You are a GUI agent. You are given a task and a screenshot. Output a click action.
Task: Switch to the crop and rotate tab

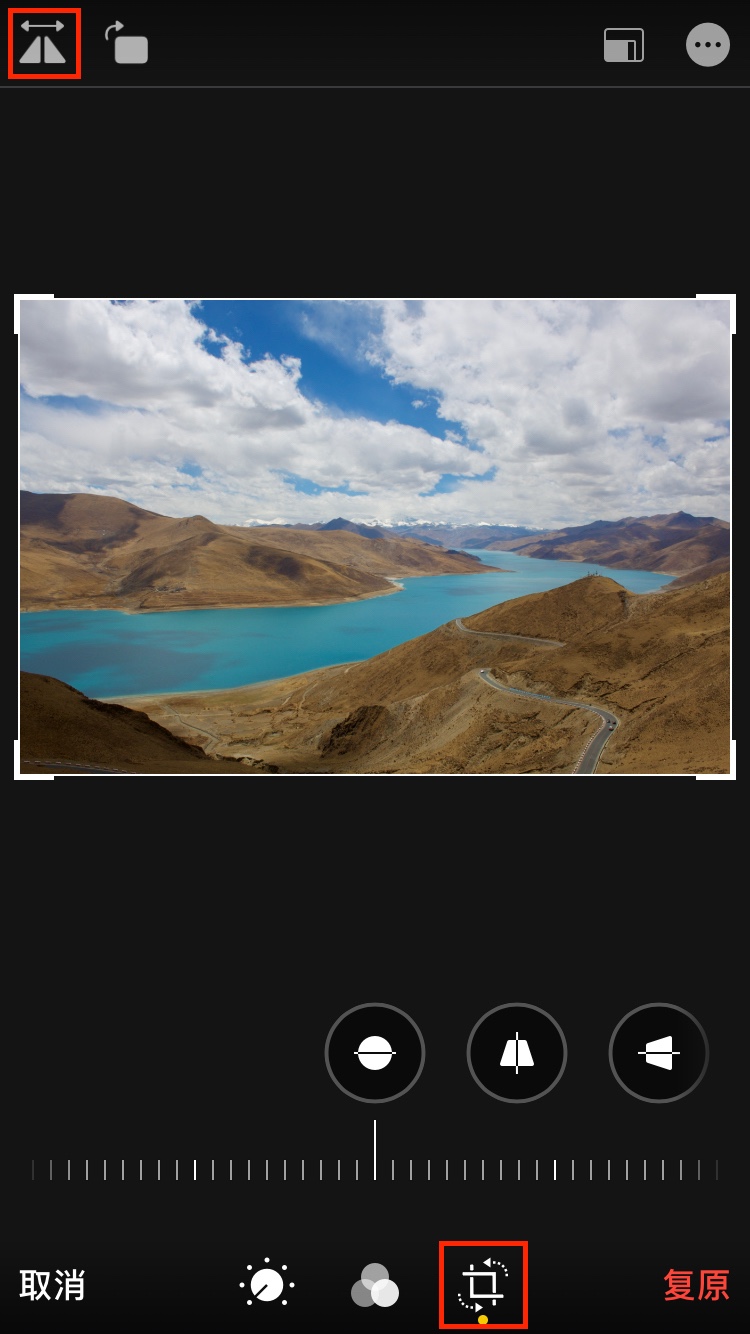[483, 1285]
